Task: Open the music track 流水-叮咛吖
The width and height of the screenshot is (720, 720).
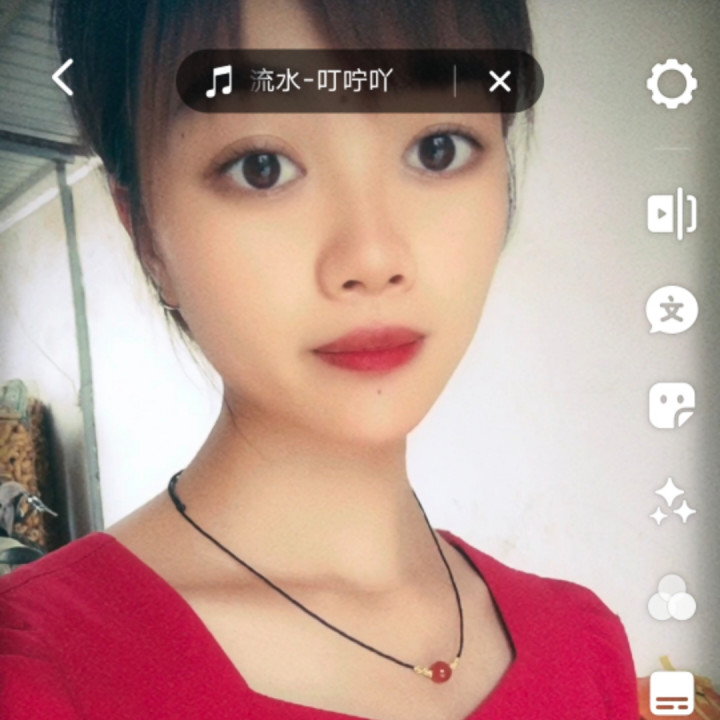Action: click(310, 82)
